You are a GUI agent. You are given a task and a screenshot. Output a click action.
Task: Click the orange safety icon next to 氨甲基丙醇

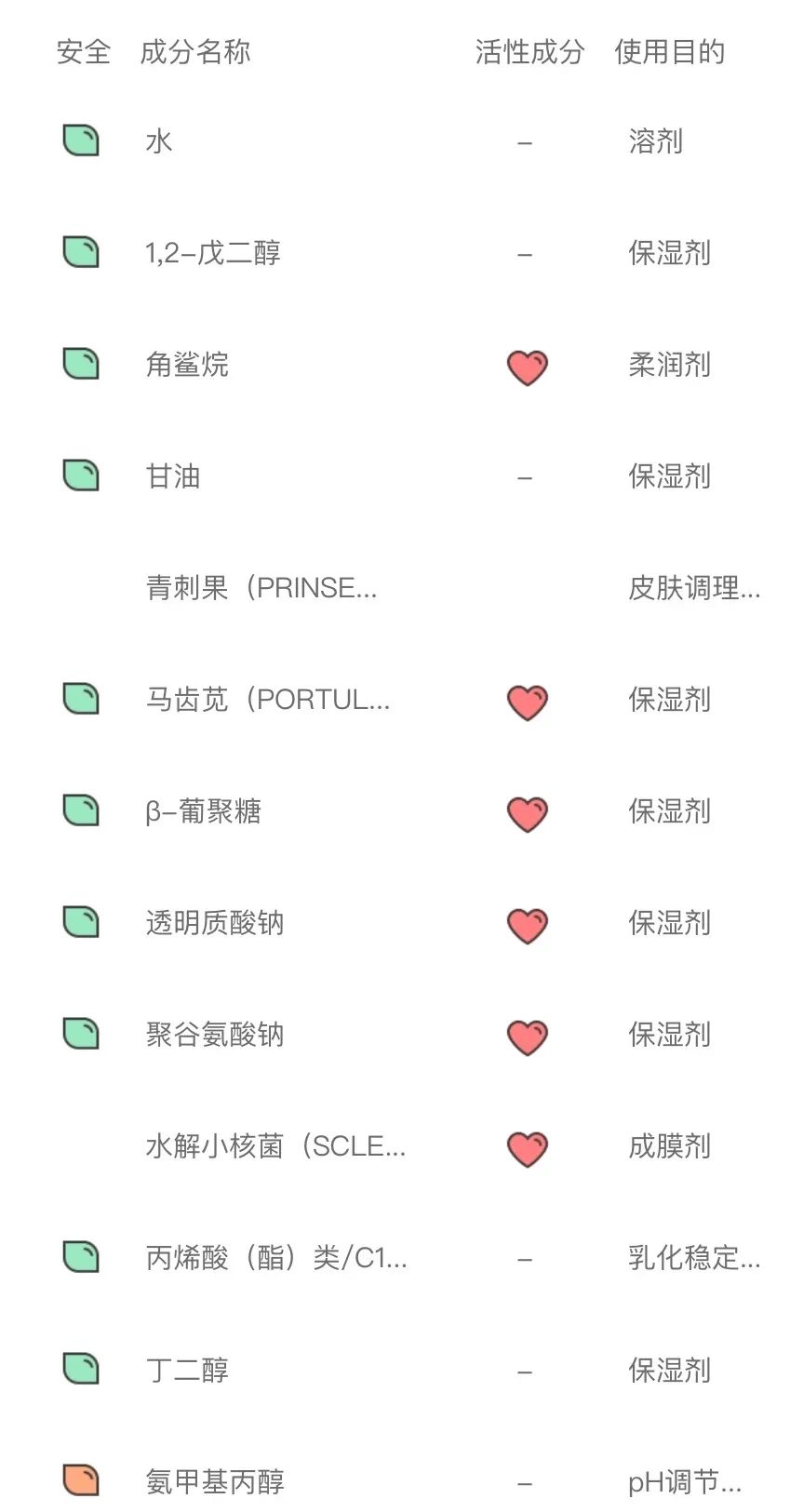coord(81,1480)
